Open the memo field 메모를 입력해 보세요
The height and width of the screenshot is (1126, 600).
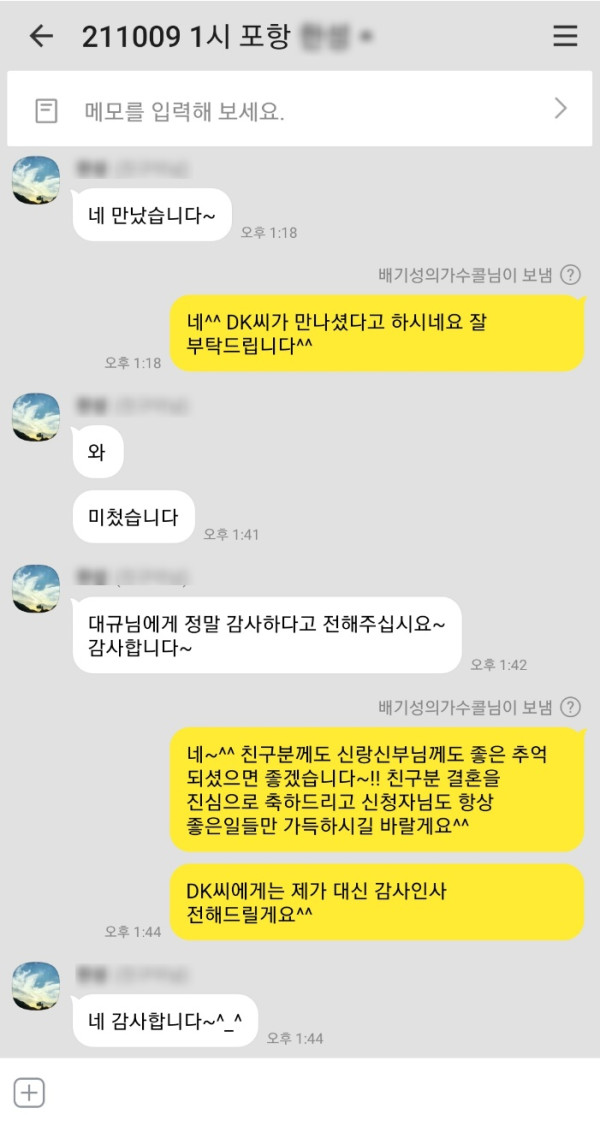click(x=300, y=110)
